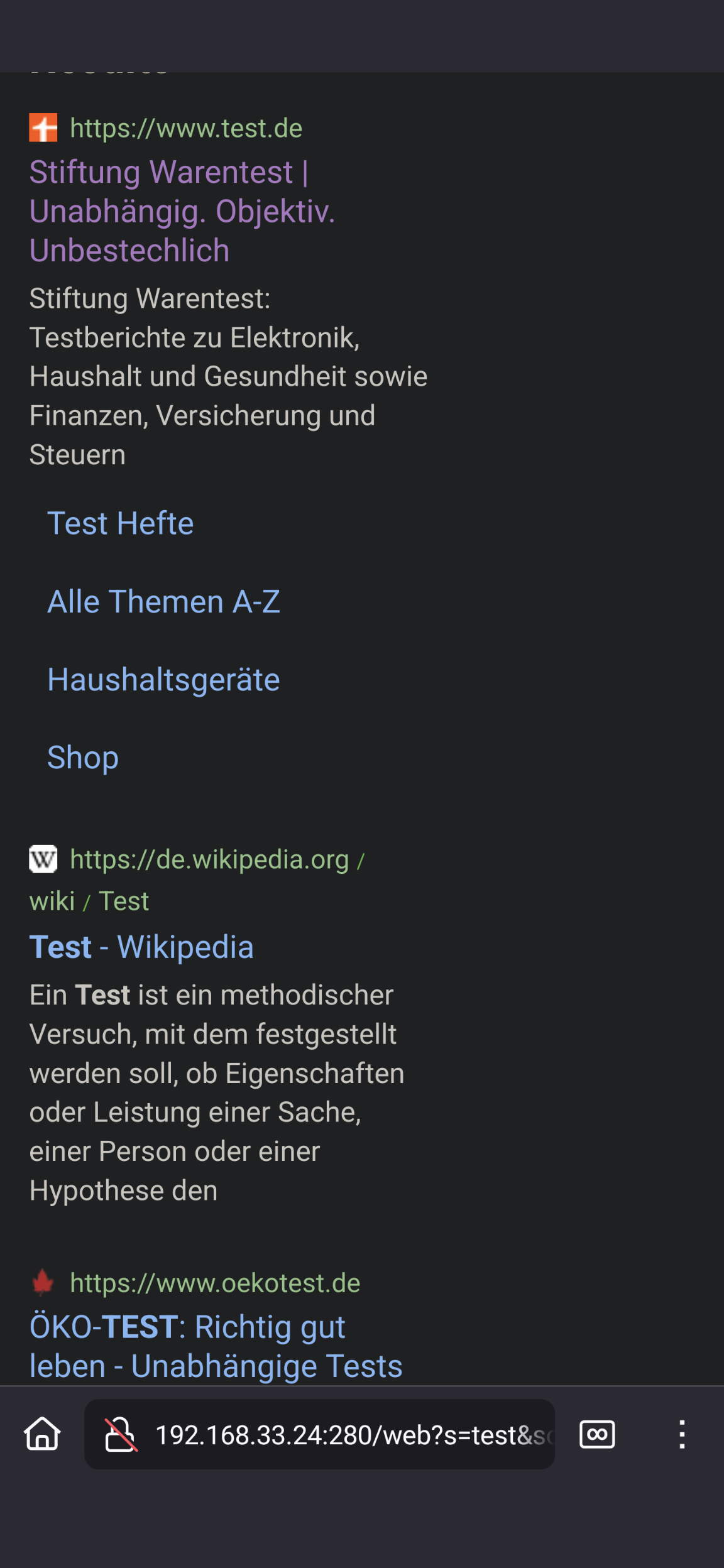Go to the Haushaltsgeräte sublink
This screenshot has height=1568, width=724.
(x=163, y=680)
